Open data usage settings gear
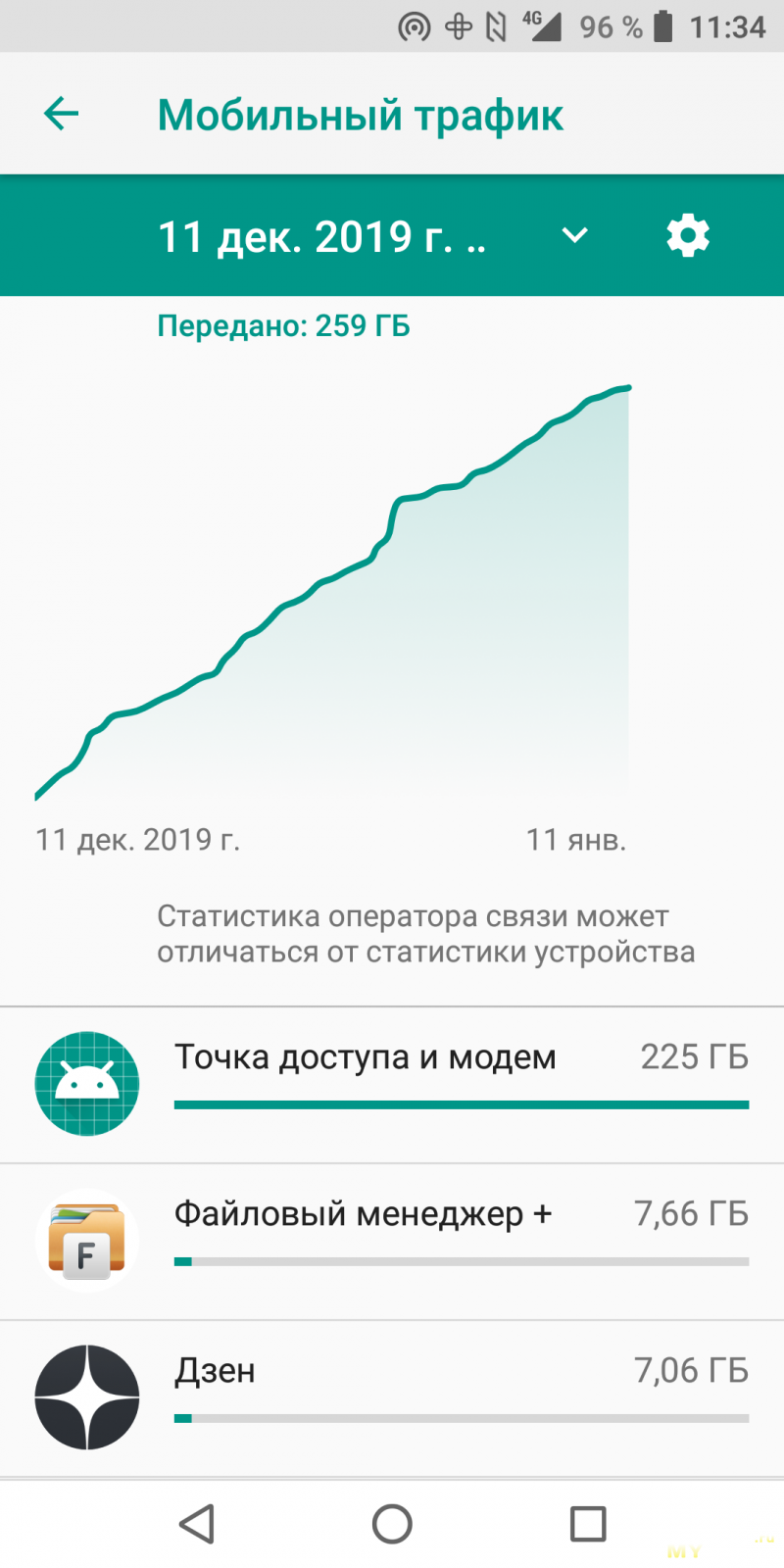Image resolution: width=784 pixels, height=1568 pixels. [688, 235]
